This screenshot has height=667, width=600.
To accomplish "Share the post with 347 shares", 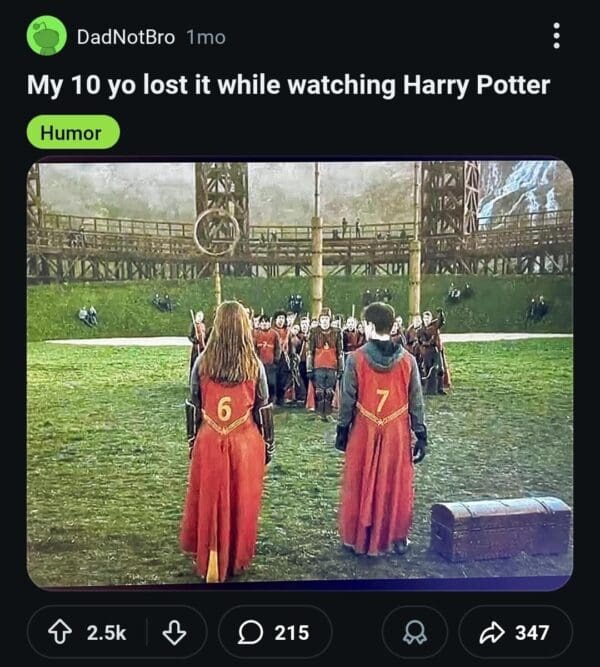I will click(x=515, y=632).
